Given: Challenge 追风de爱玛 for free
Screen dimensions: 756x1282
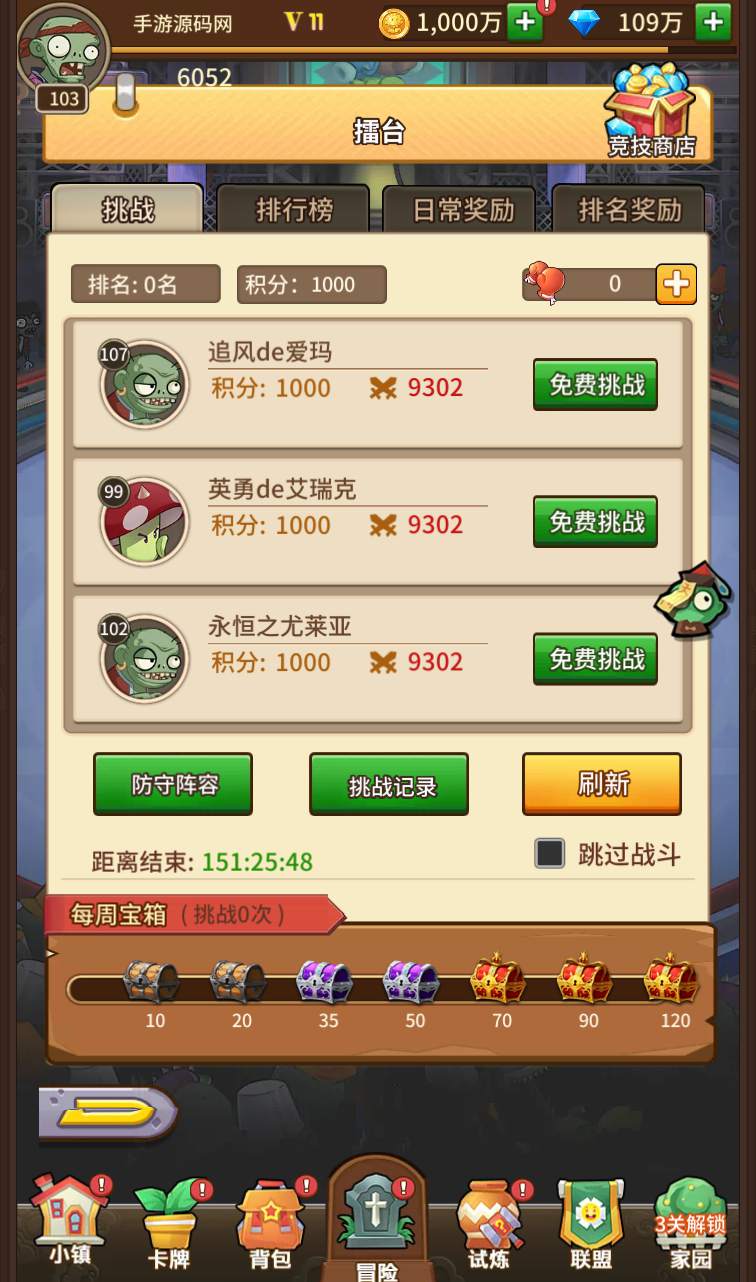Looking at the screenshot, I should 595,385.
